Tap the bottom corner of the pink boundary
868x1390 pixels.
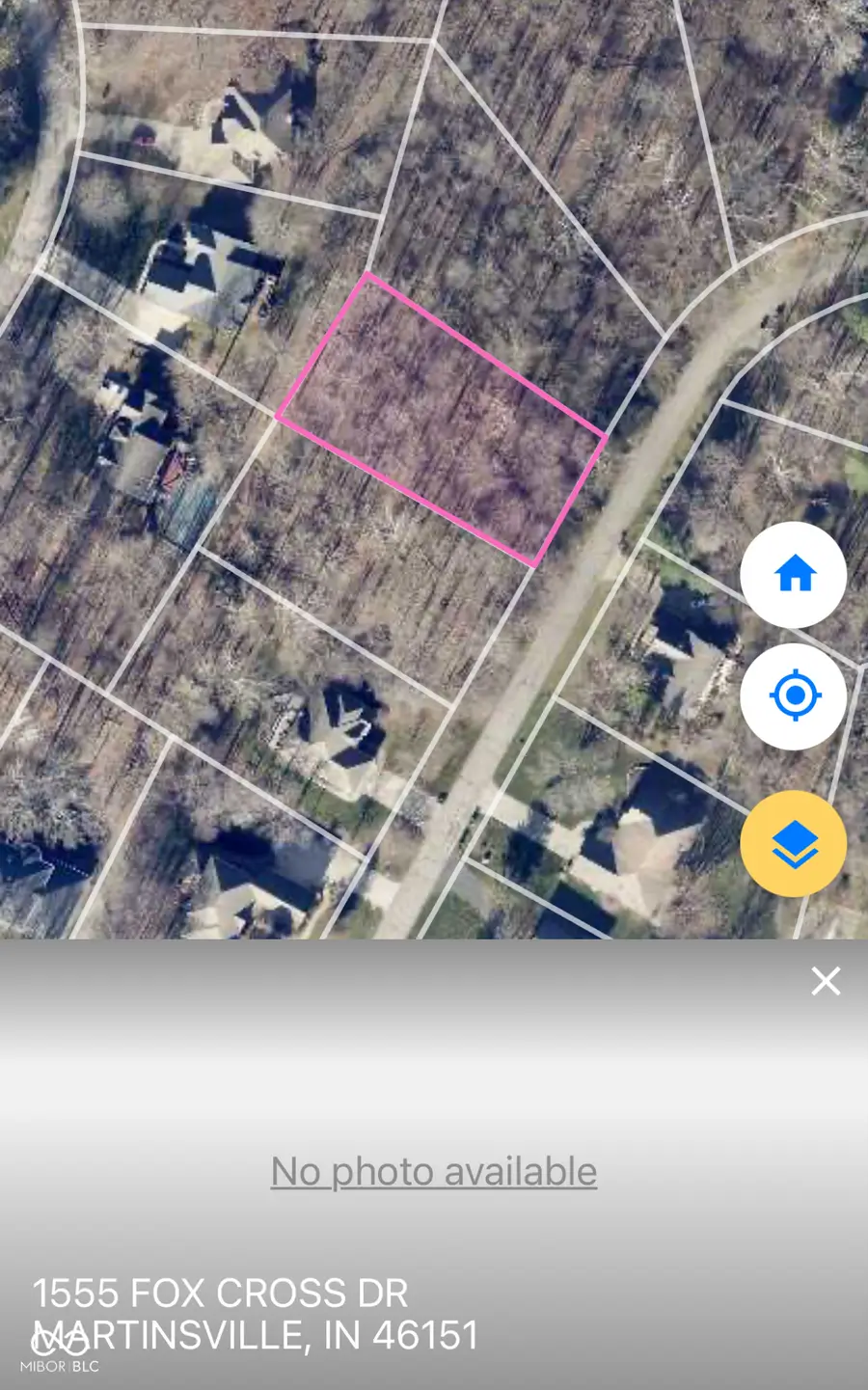click(x=531, y=561)
